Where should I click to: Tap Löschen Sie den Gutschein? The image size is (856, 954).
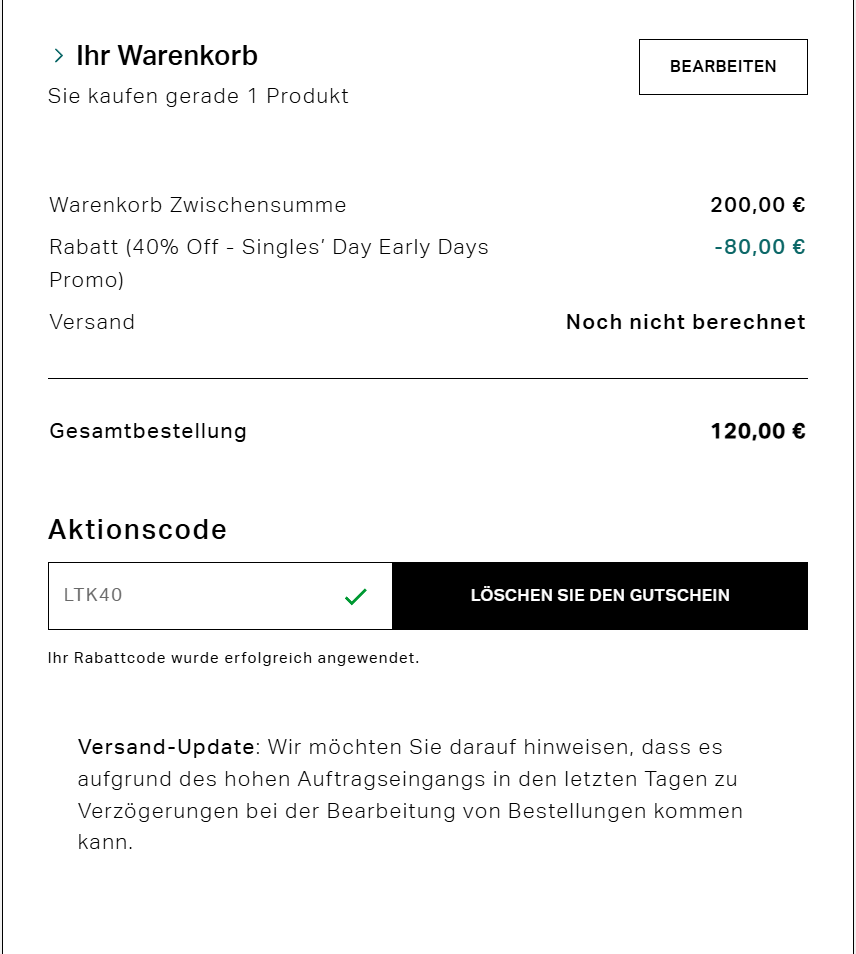(x=600, y=596)
